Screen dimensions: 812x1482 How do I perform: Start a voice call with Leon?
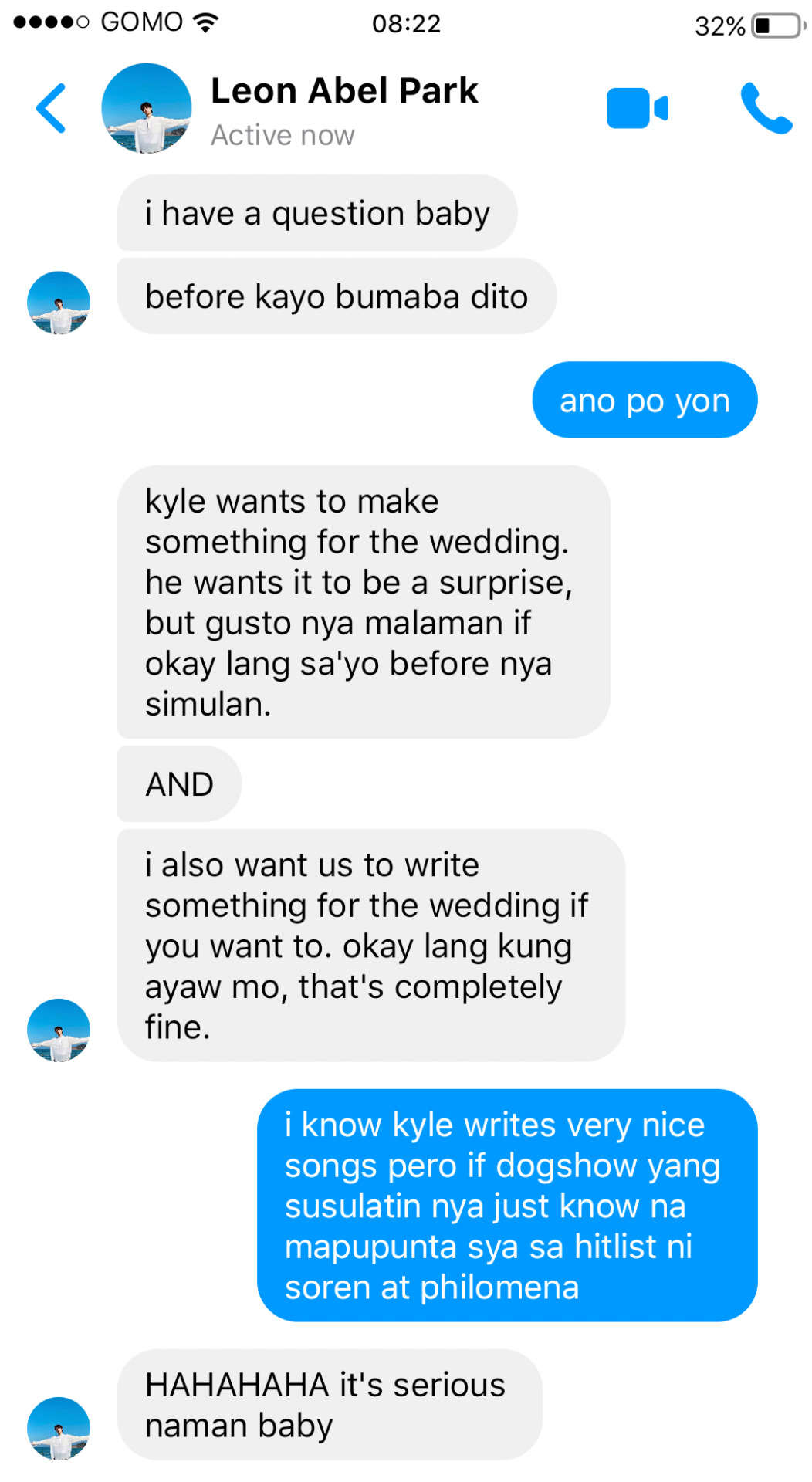click(x=765, y=108)
